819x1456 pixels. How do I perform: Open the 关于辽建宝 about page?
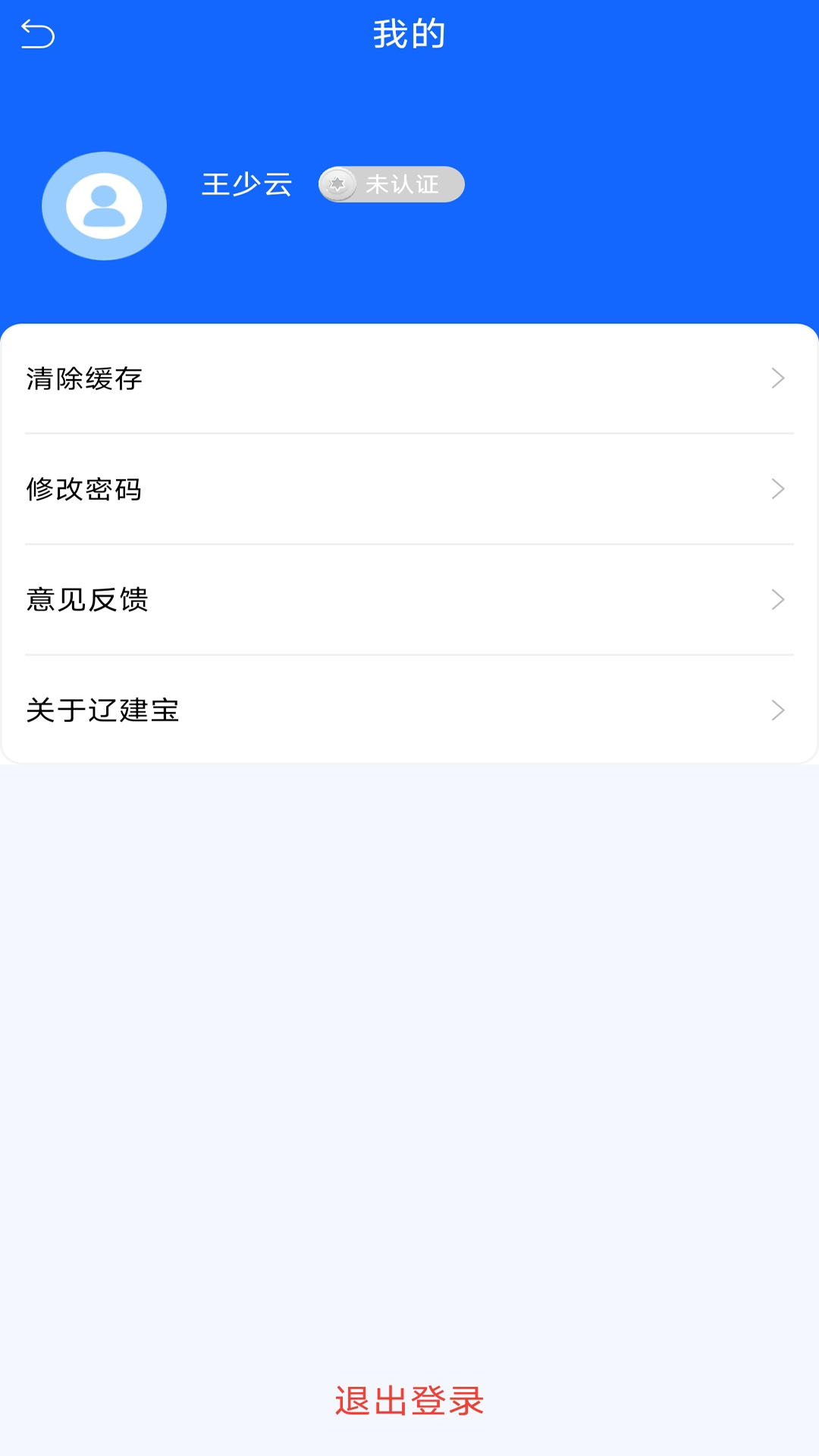click(409, 711)
